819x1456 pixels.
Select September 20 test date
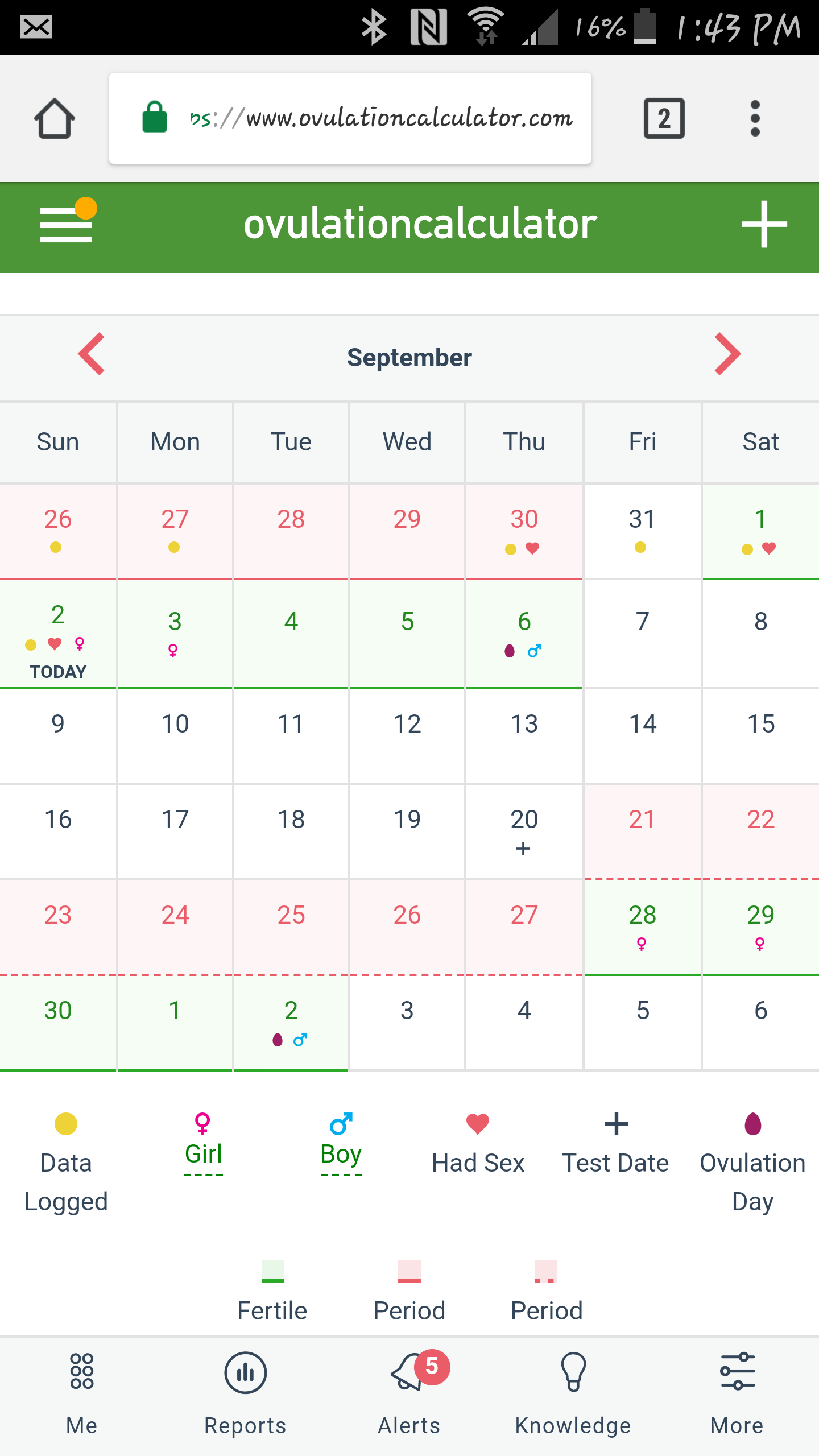coord(524,832)
